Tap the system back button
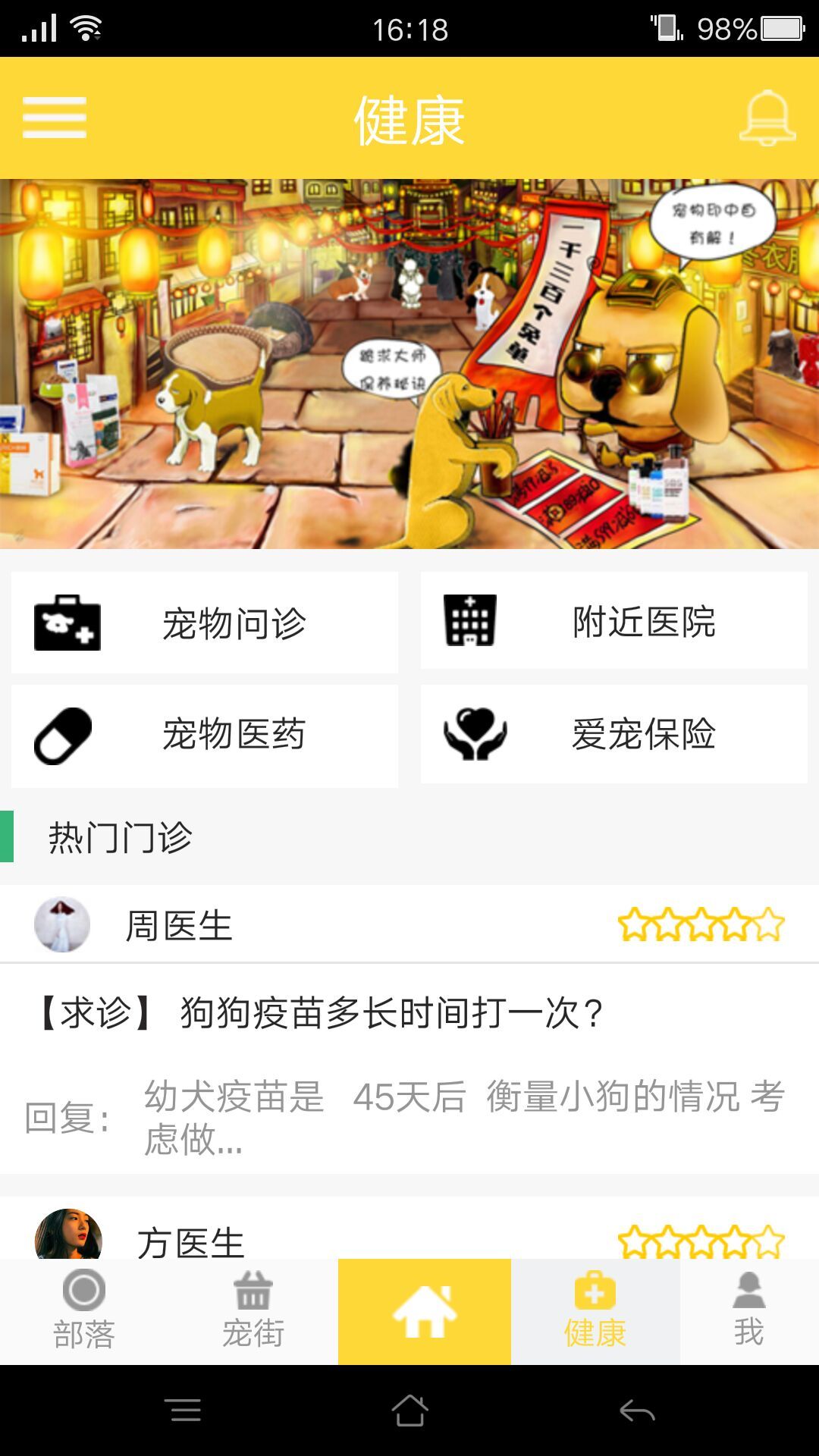The image size is (819, 1456). coord(637,1410)
